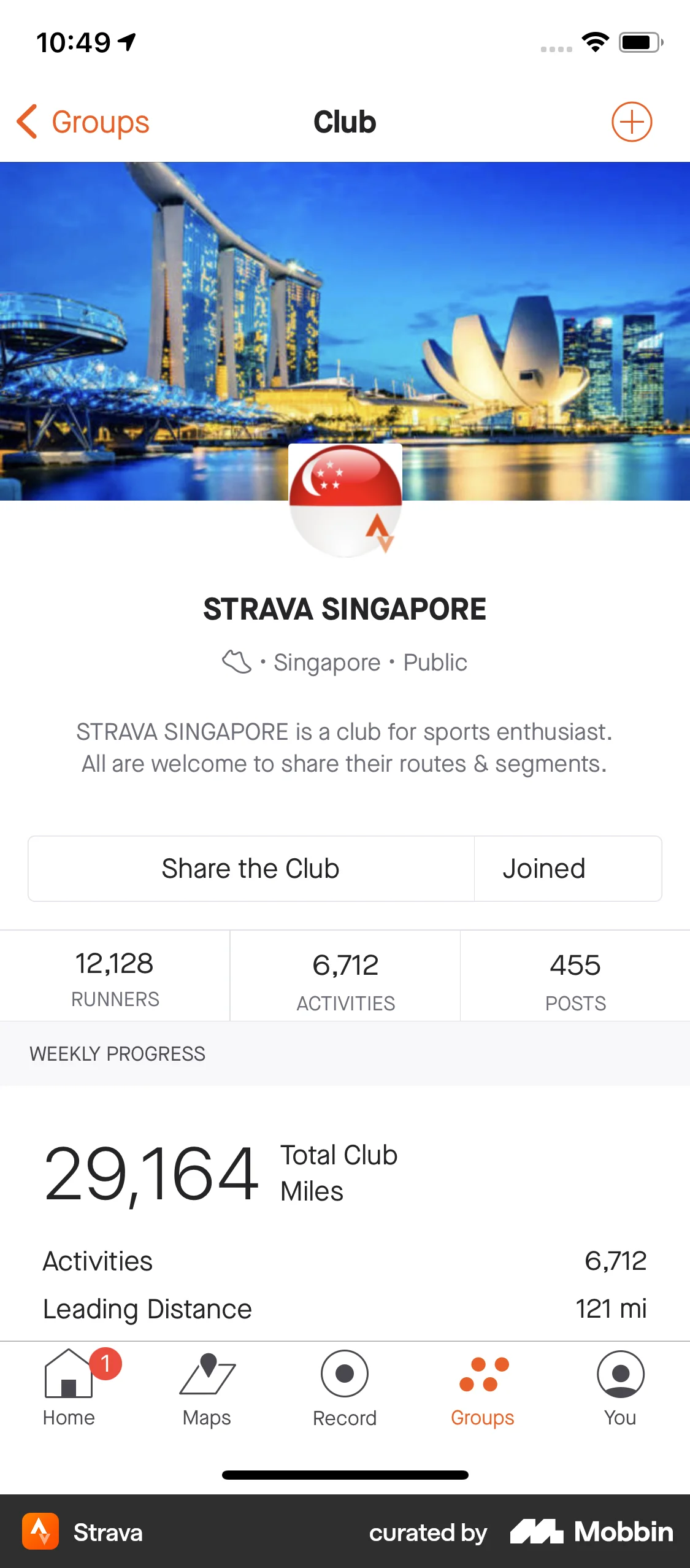Tap the Share the Club button
Screen dimensions: 690x1568
pyautogui.click(x=250, y=868)
